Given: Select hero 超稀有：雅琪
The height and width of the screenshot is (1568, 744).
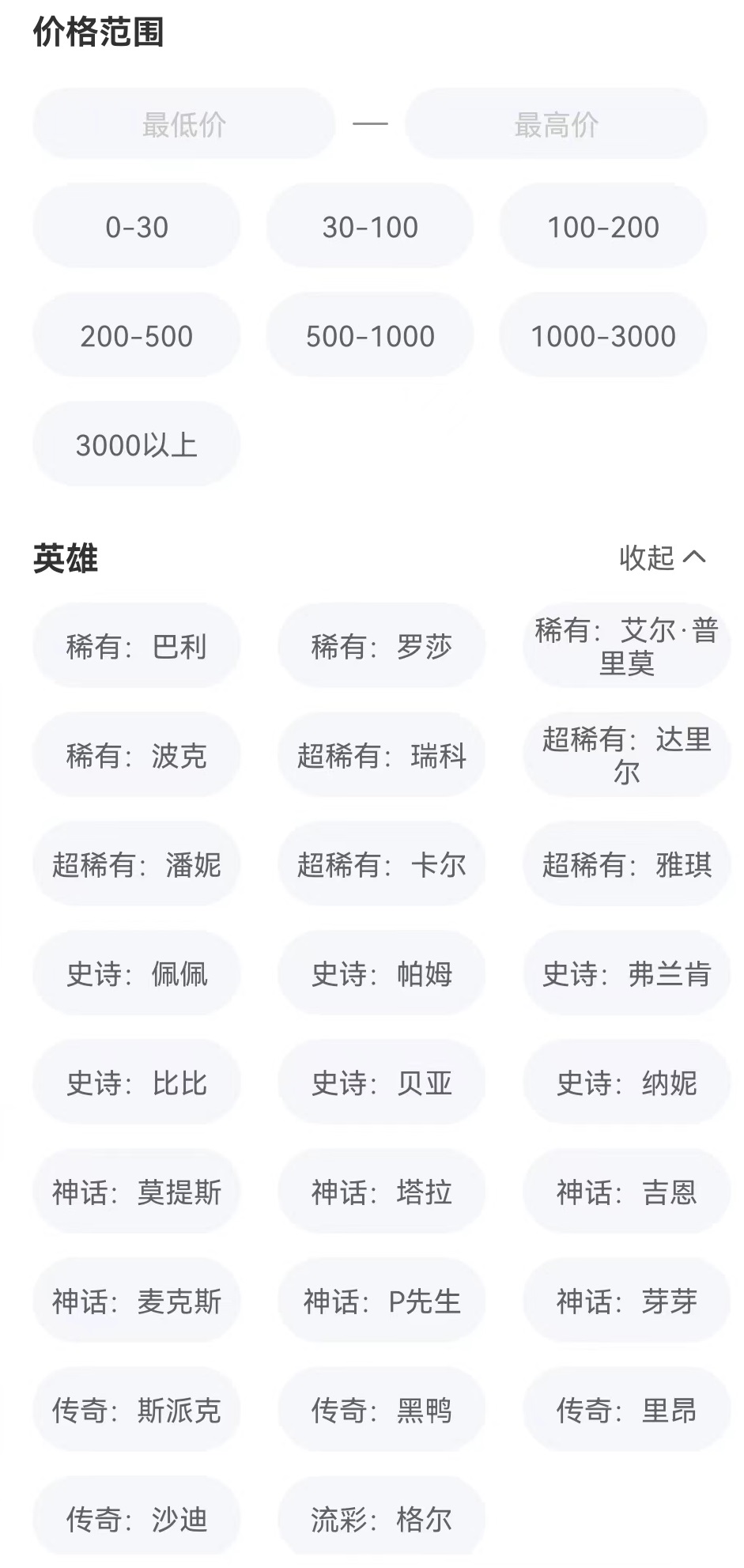Looking at the screenshot, I should click(626, 865).
